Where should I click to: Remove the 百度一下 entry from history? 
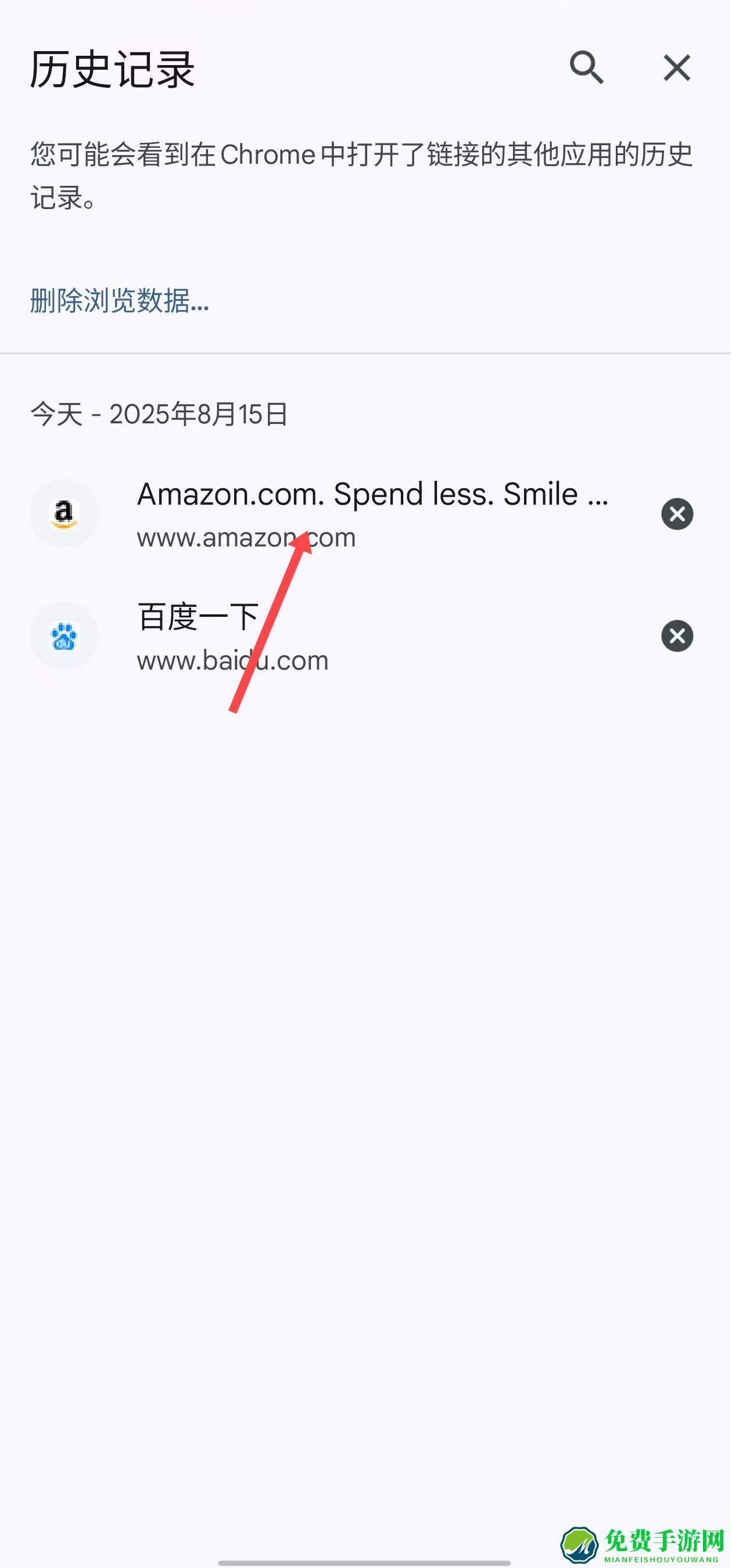[677, 636]
